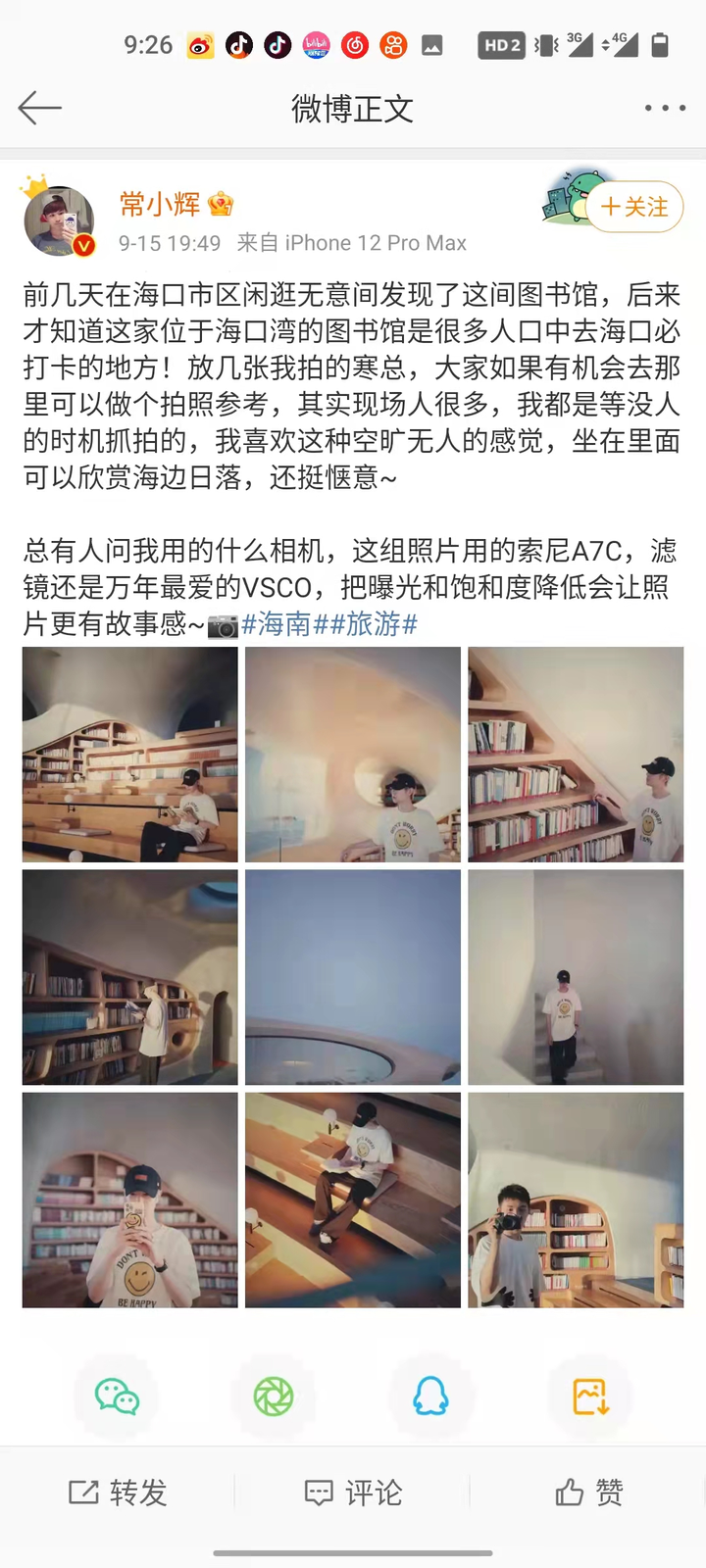
Task: Open the center photo of the ceiling opening
Action: click(x=353, y=977)
